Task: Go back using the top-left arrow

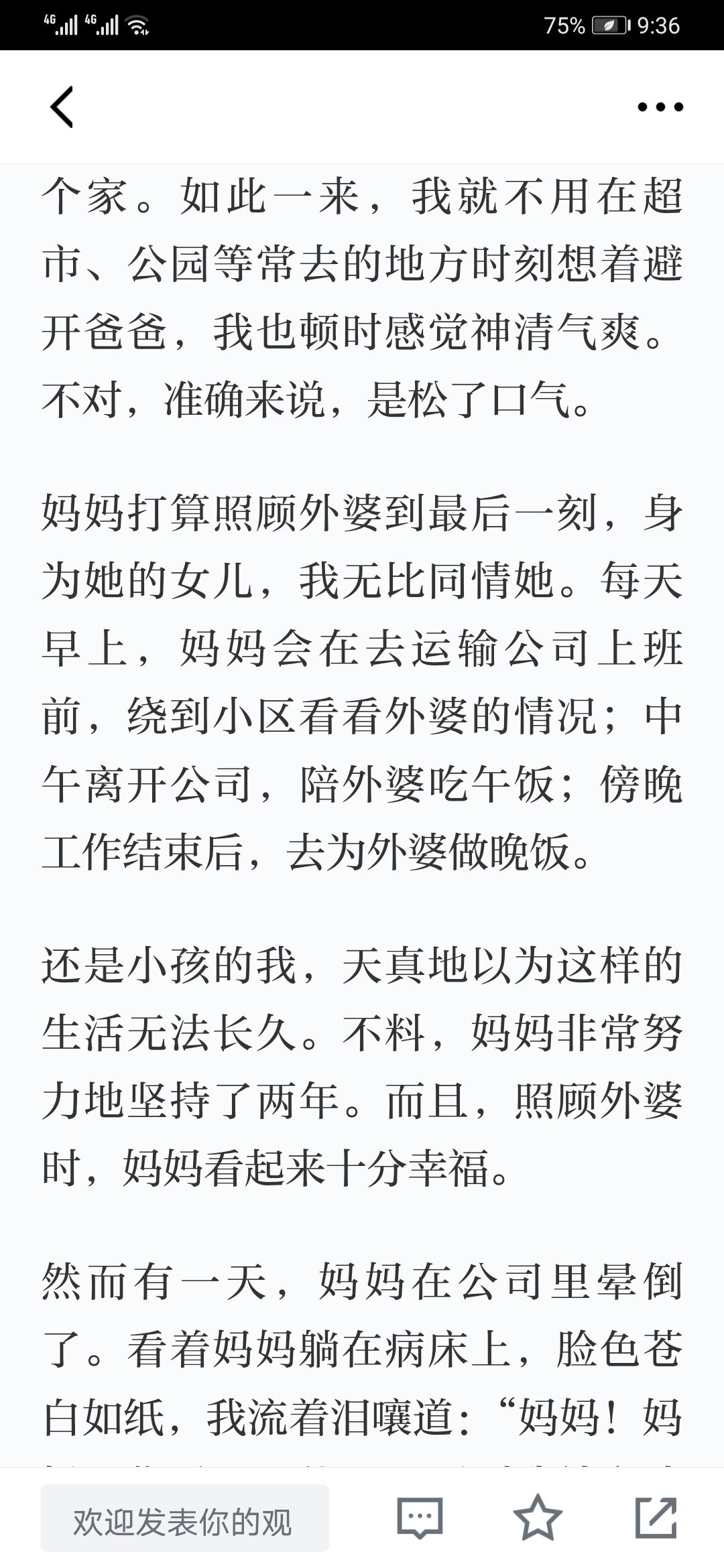Action: pyautogui.click(x=62, y=107)
